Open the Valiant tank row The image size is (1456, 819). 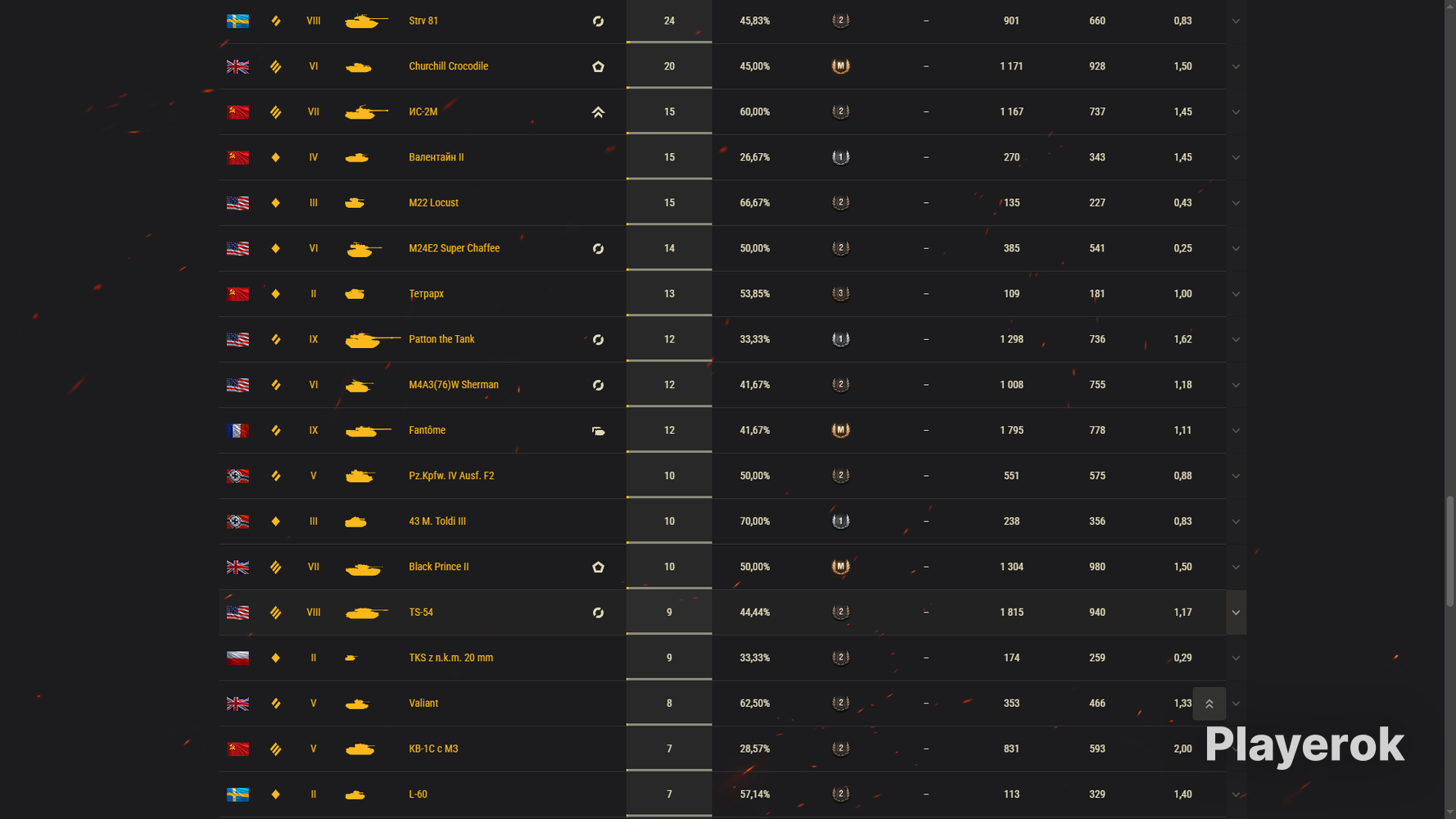(732, 704)
